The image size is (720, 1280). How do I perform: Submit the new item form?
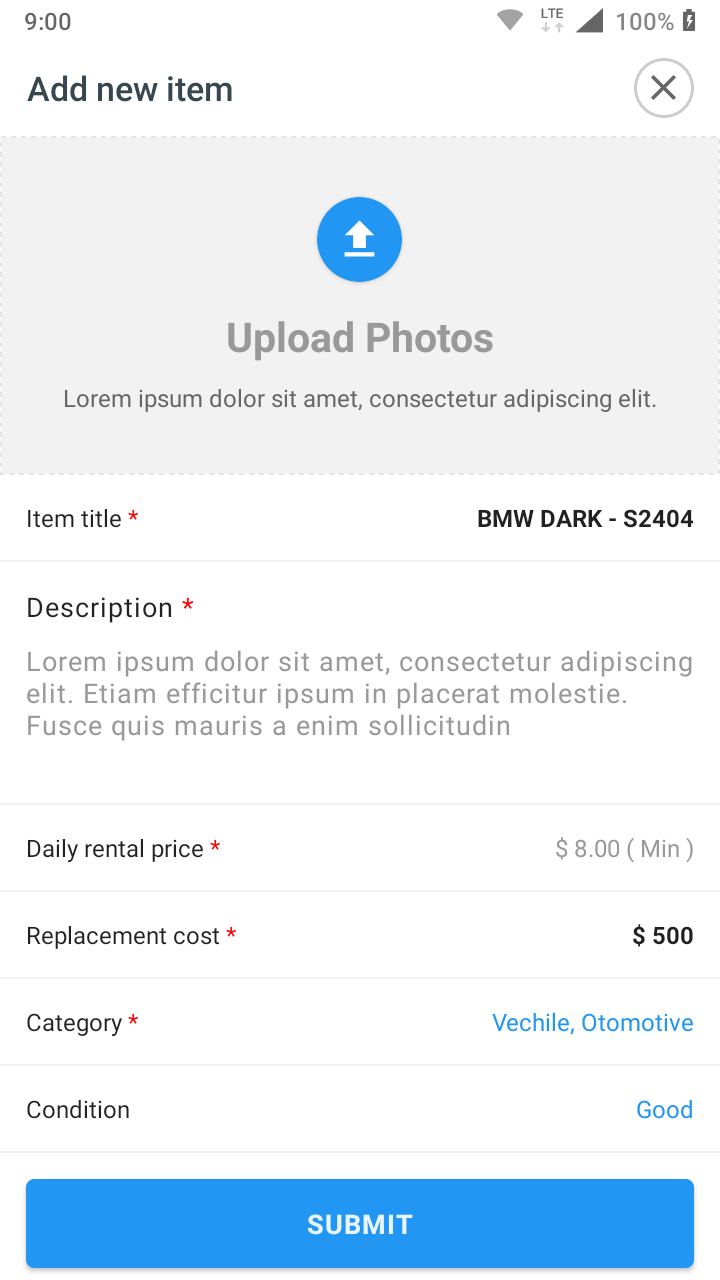(x=359, y=1224)
